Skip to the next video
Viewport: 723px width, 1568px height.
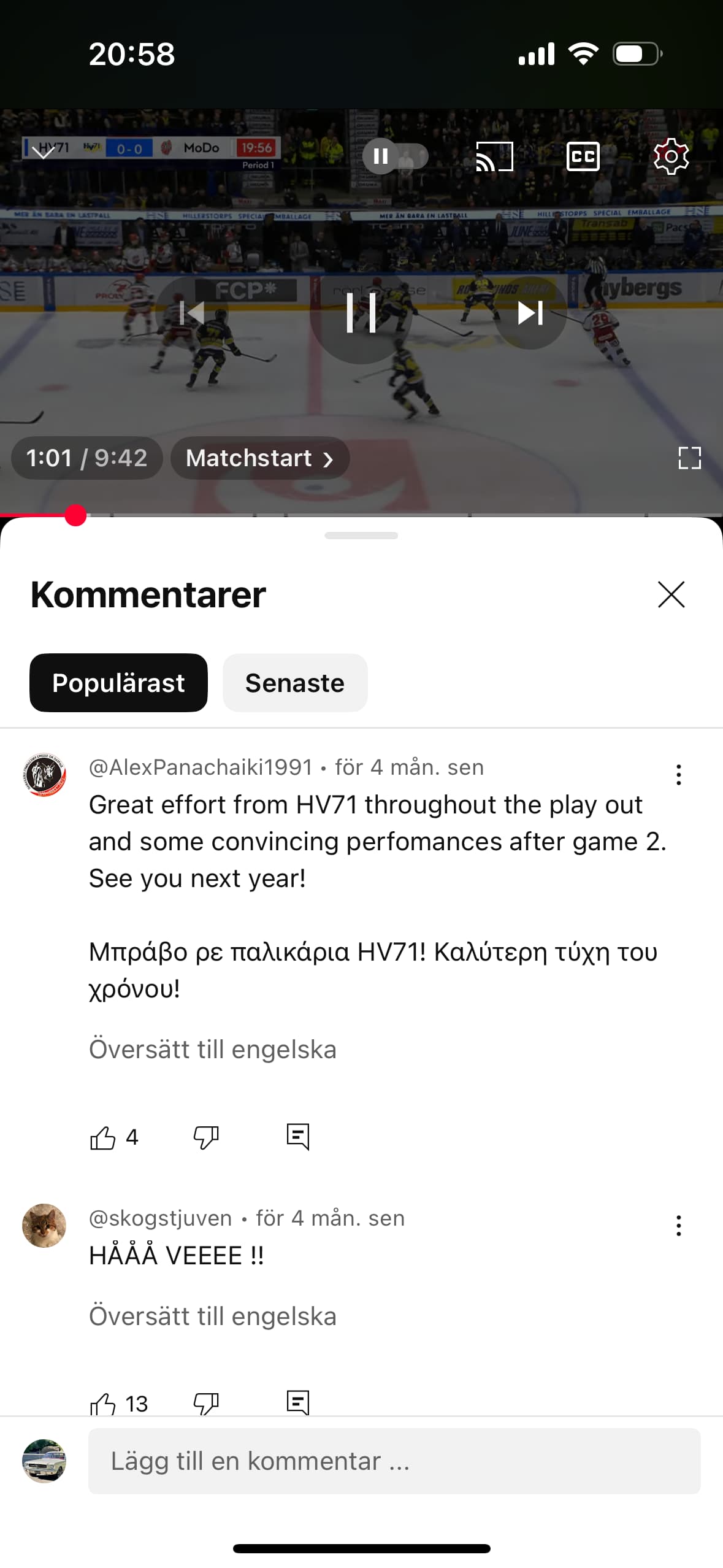point(530,313)
